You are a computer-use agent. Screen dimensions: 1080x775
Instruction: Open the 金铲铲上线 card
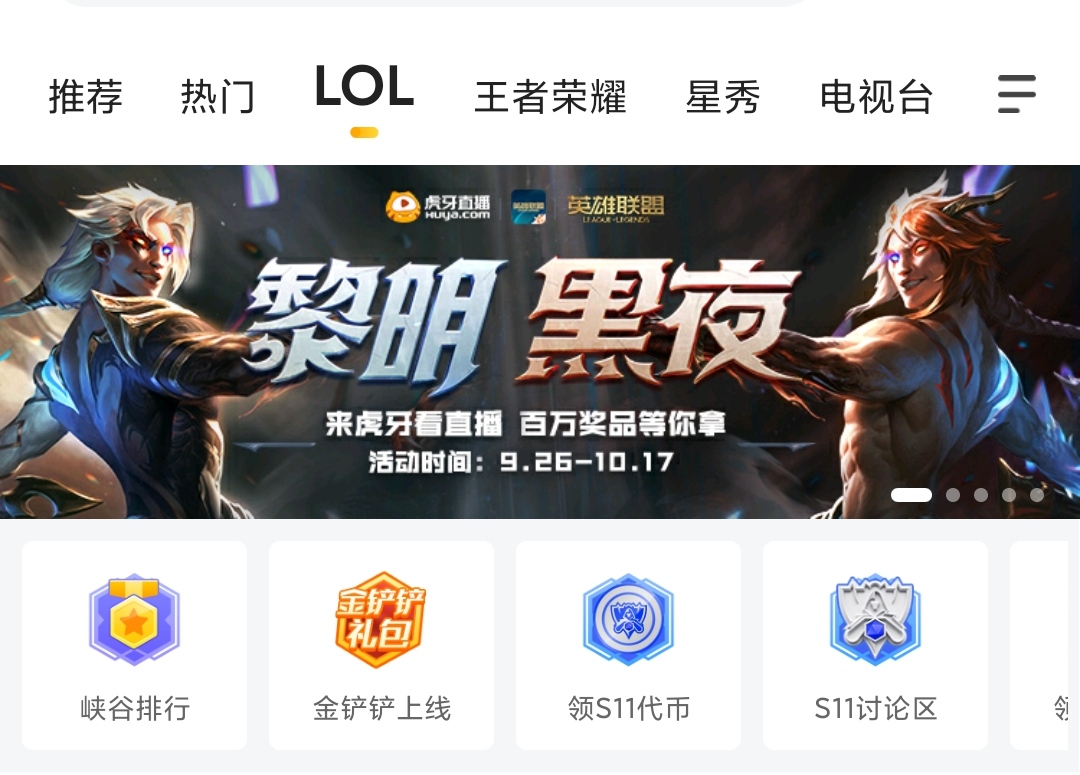click(381, 645)
